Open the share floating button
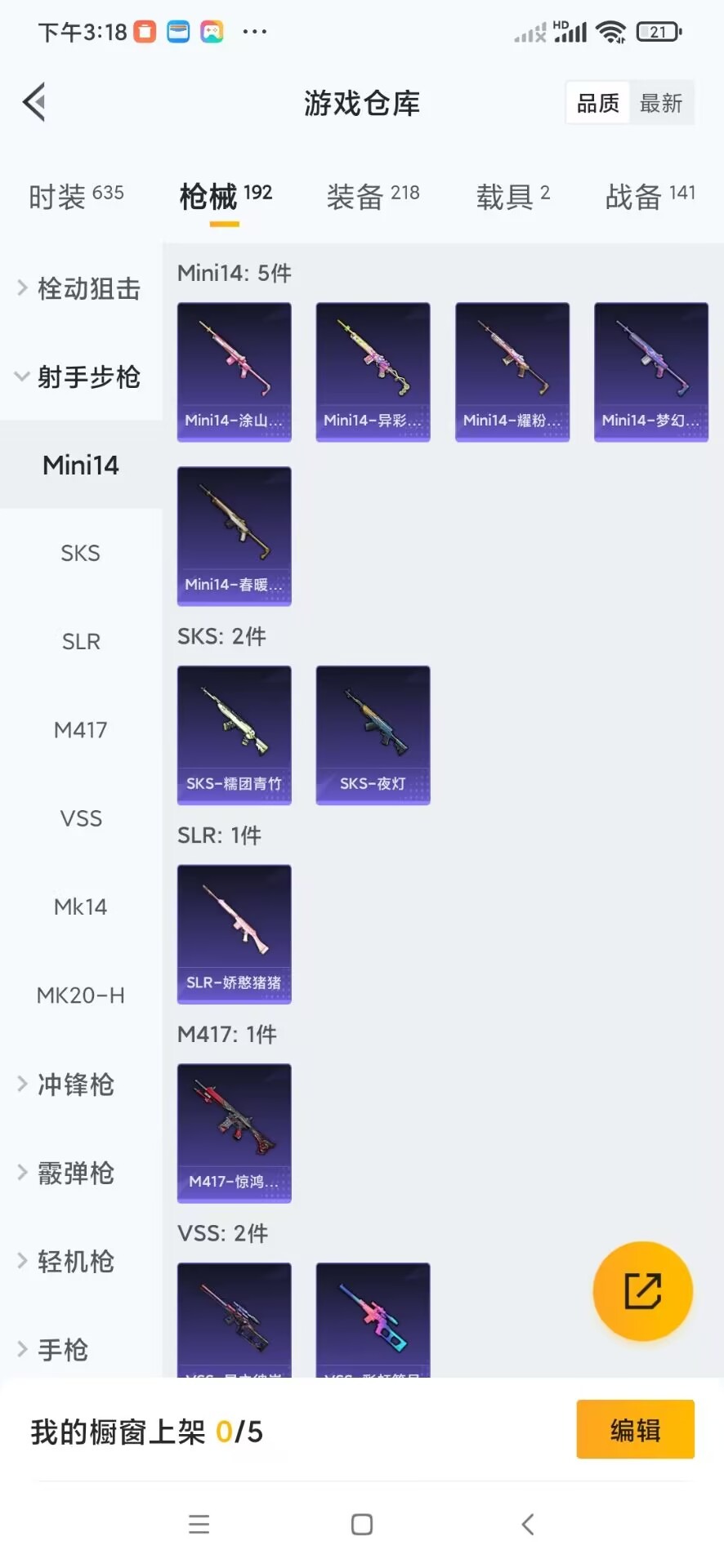724x1568 pixels. 642,1291
